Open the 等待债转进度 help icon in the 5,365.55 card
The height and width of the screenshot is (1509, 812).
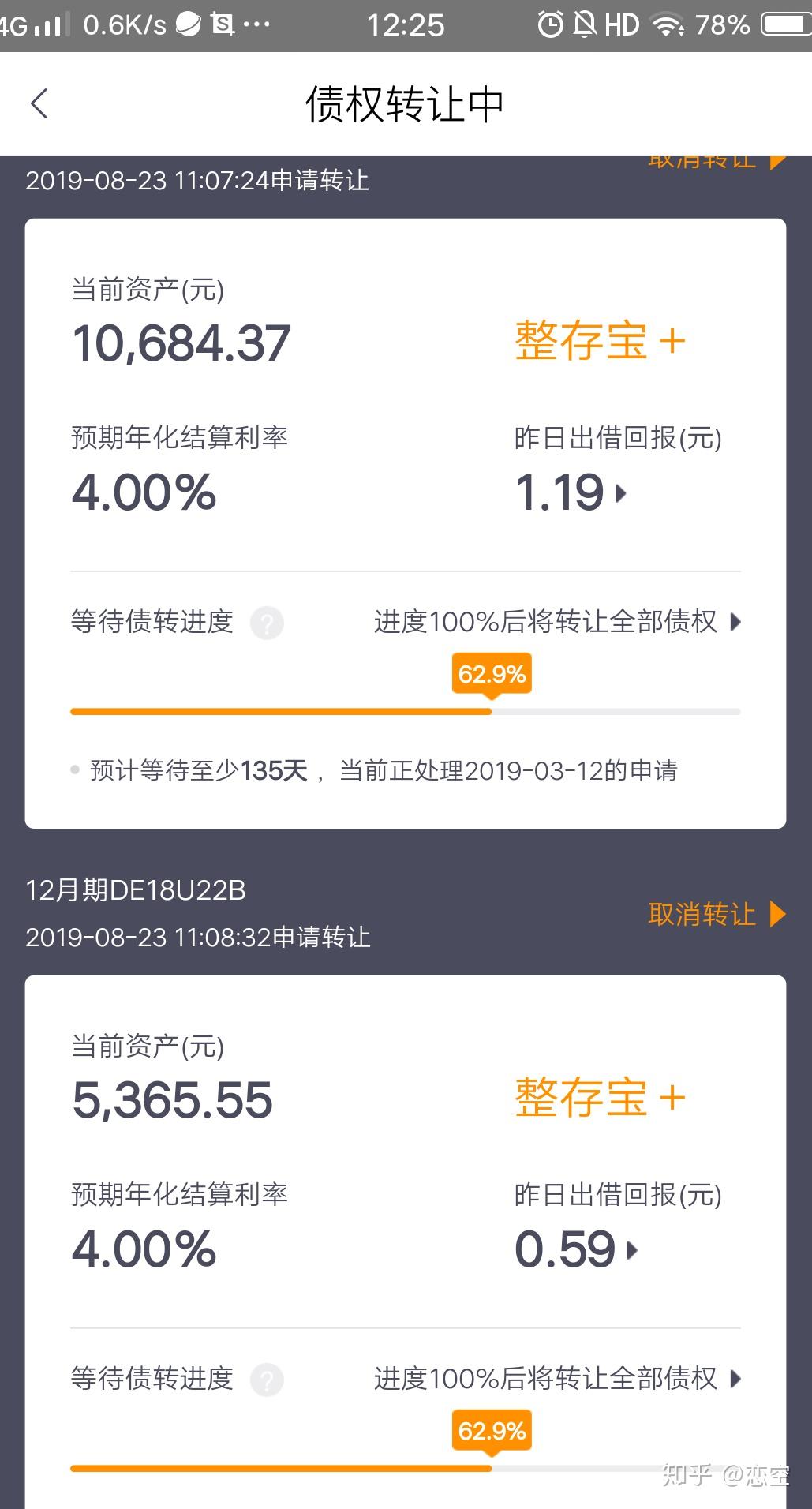(267, 1380)
